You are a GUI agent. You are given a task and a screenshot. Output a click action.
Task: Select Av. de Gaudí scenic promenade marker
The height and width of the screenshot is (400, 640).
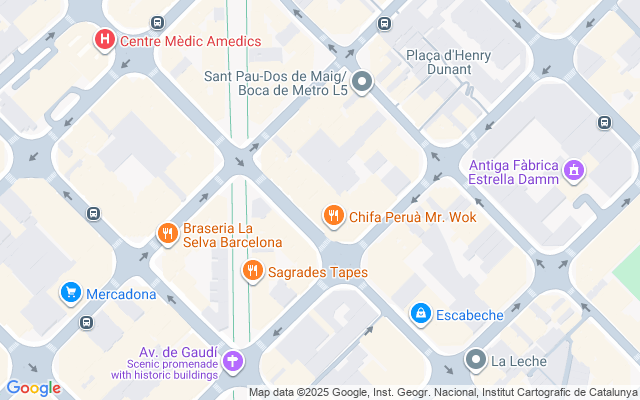point(232,360)
